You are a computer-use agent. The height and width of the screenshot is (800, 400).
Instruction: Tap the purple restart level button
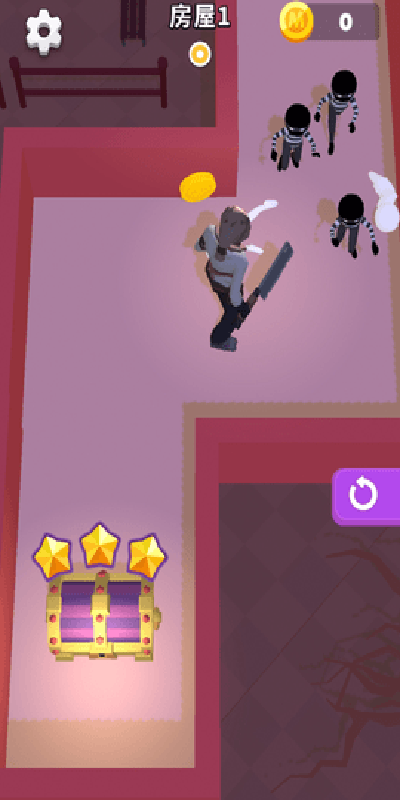click(366, 496)
